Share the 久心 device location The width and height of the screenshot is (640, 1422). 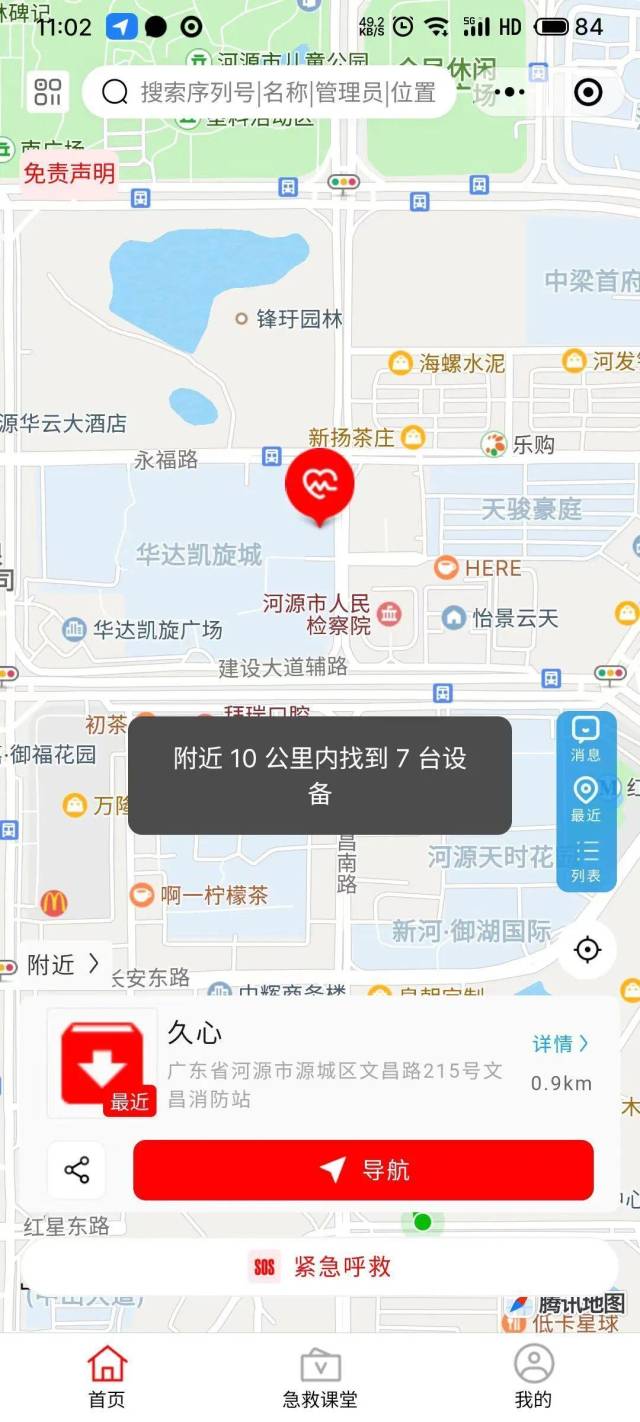point(77,1170)
